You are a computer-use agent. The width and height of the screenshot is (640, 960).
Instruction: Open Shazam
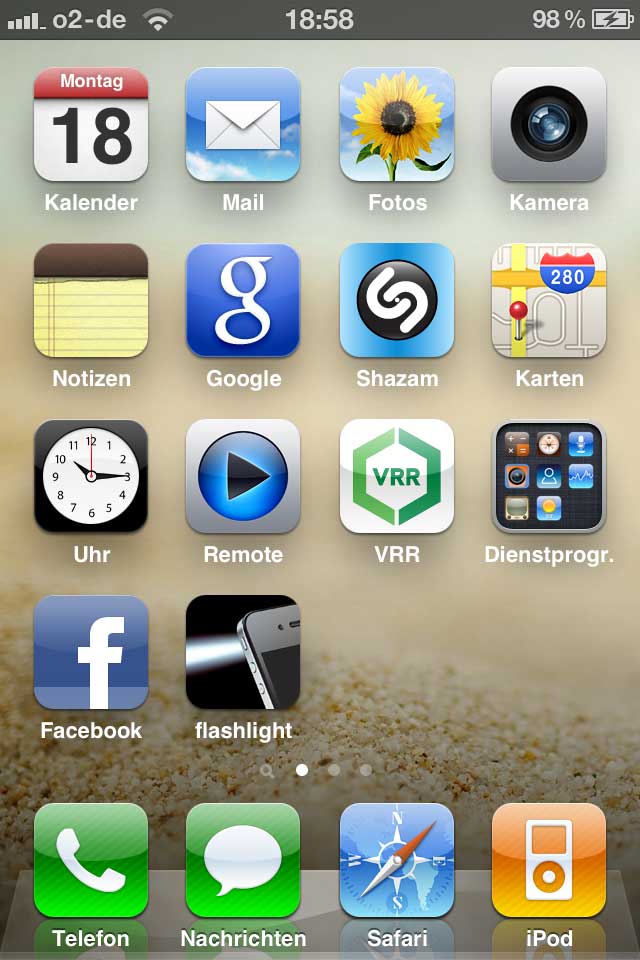click(397, 301)
